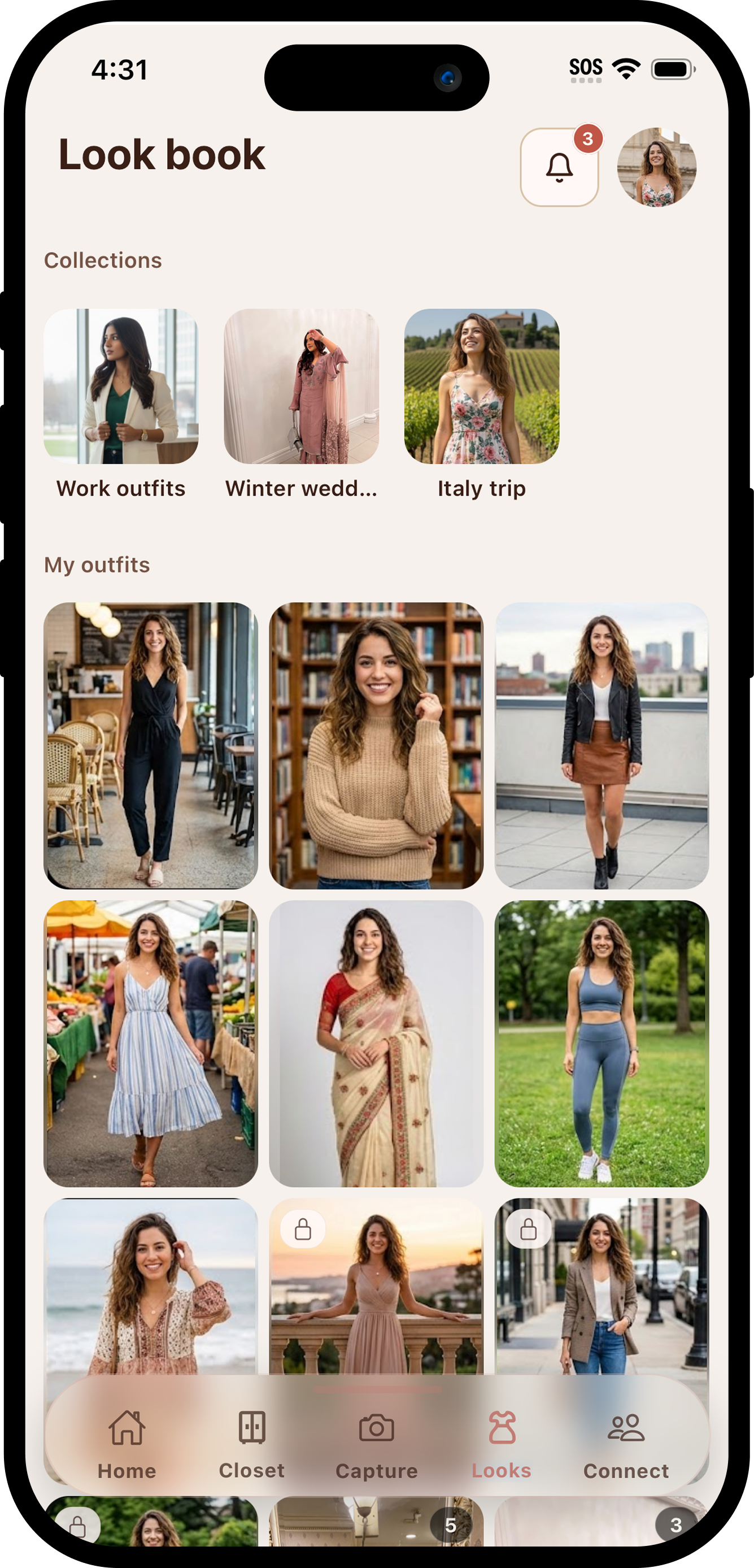The height and width of the screenshot is (1568, 754).
Task: Tap the Wi-Fi status icon
Action: coord(626,68)
